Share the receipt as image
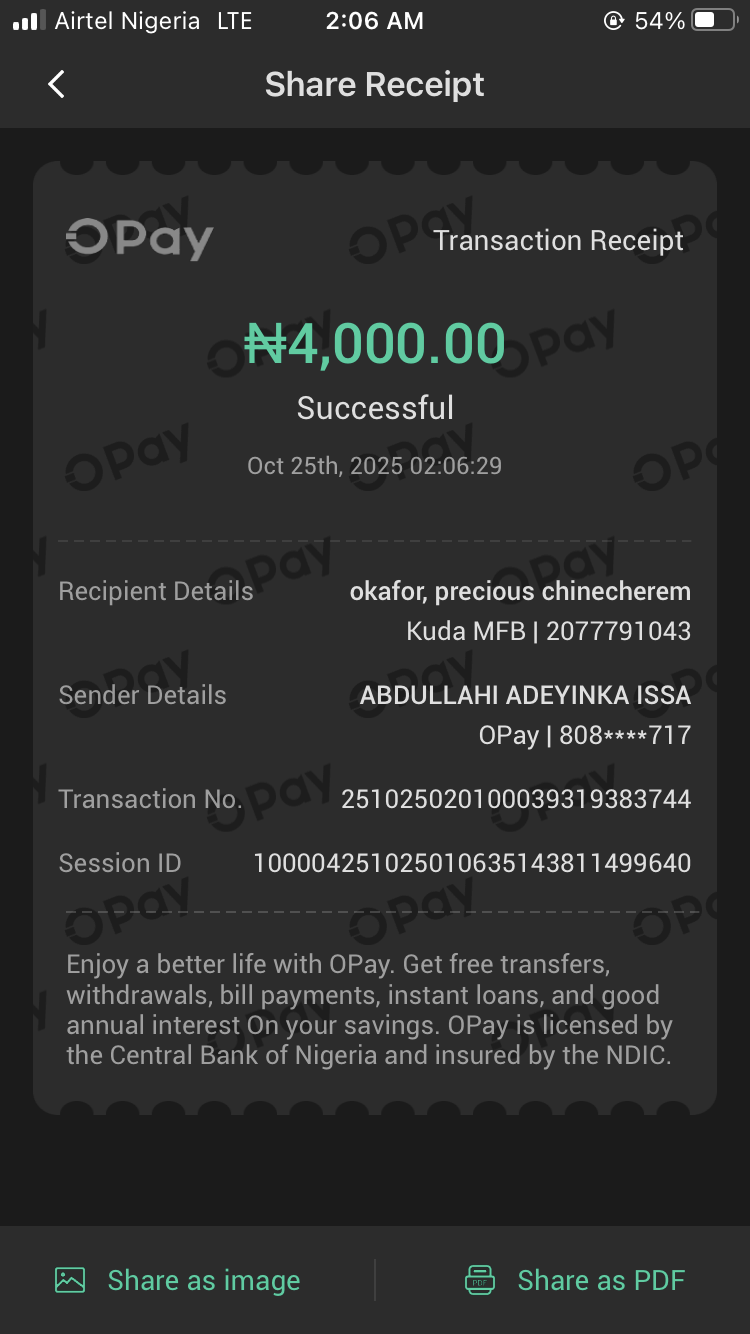Image resolution: width=750 pixels, height=1334 pixels. click(178, 1280)
